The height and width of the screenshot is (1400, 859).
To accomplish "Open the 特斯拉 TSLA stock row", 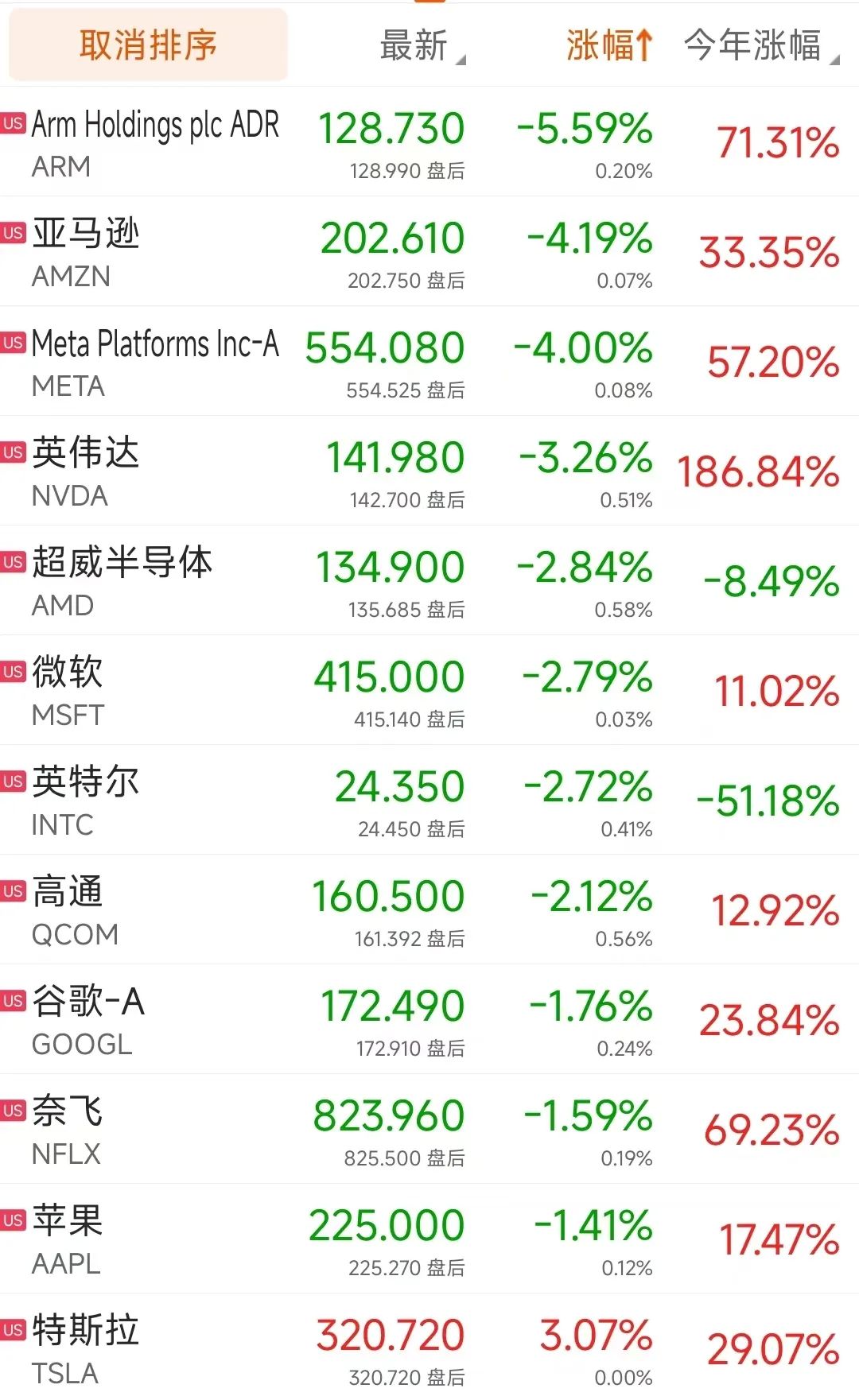I will 429,1347.
